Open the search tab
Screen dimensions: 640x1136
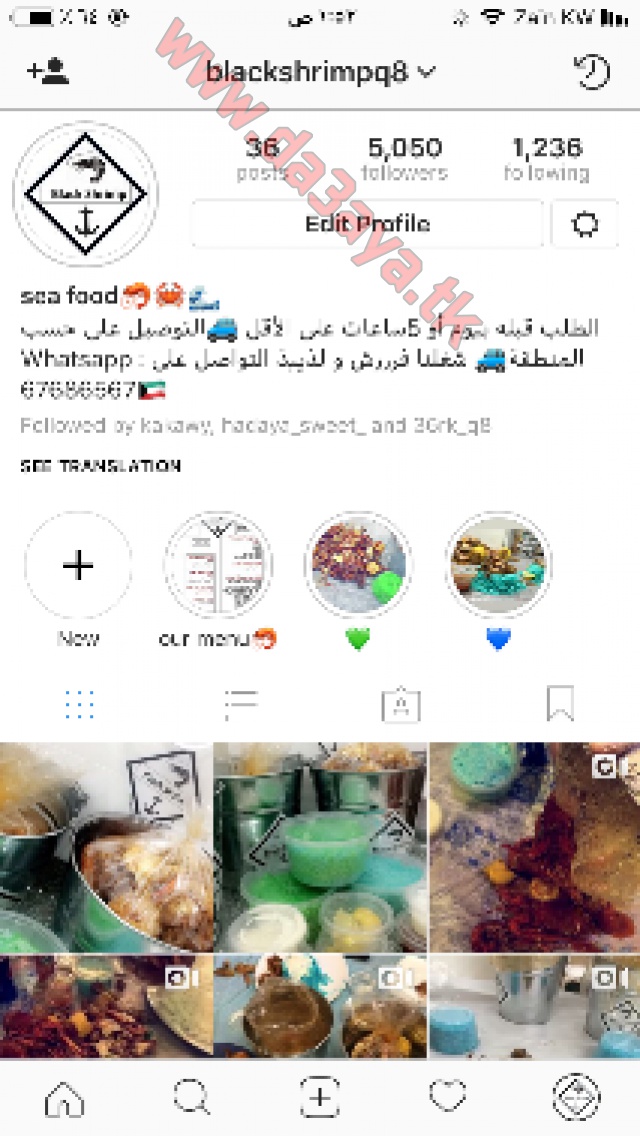point(192,1097)
